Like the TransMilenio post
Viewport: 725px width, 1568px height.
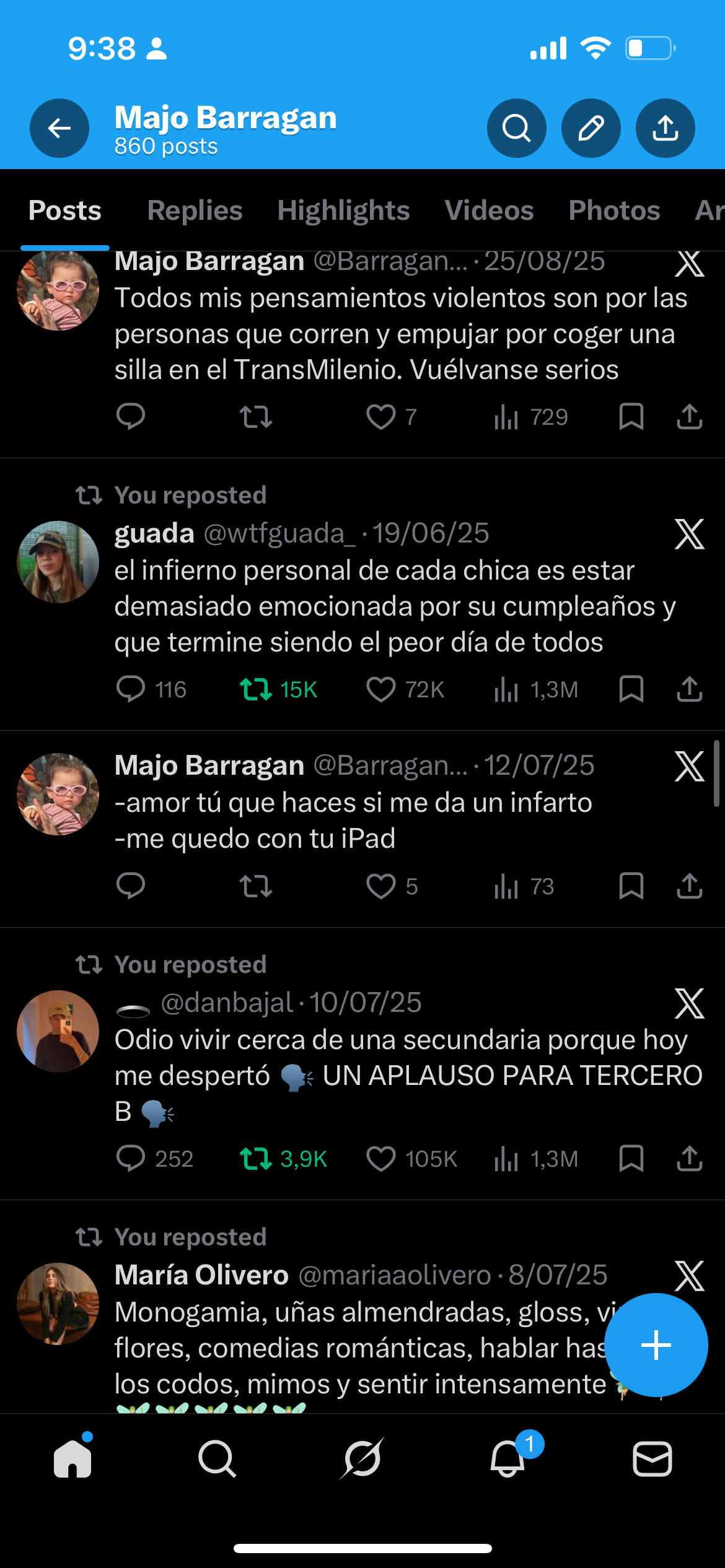[x=381, y=417]
